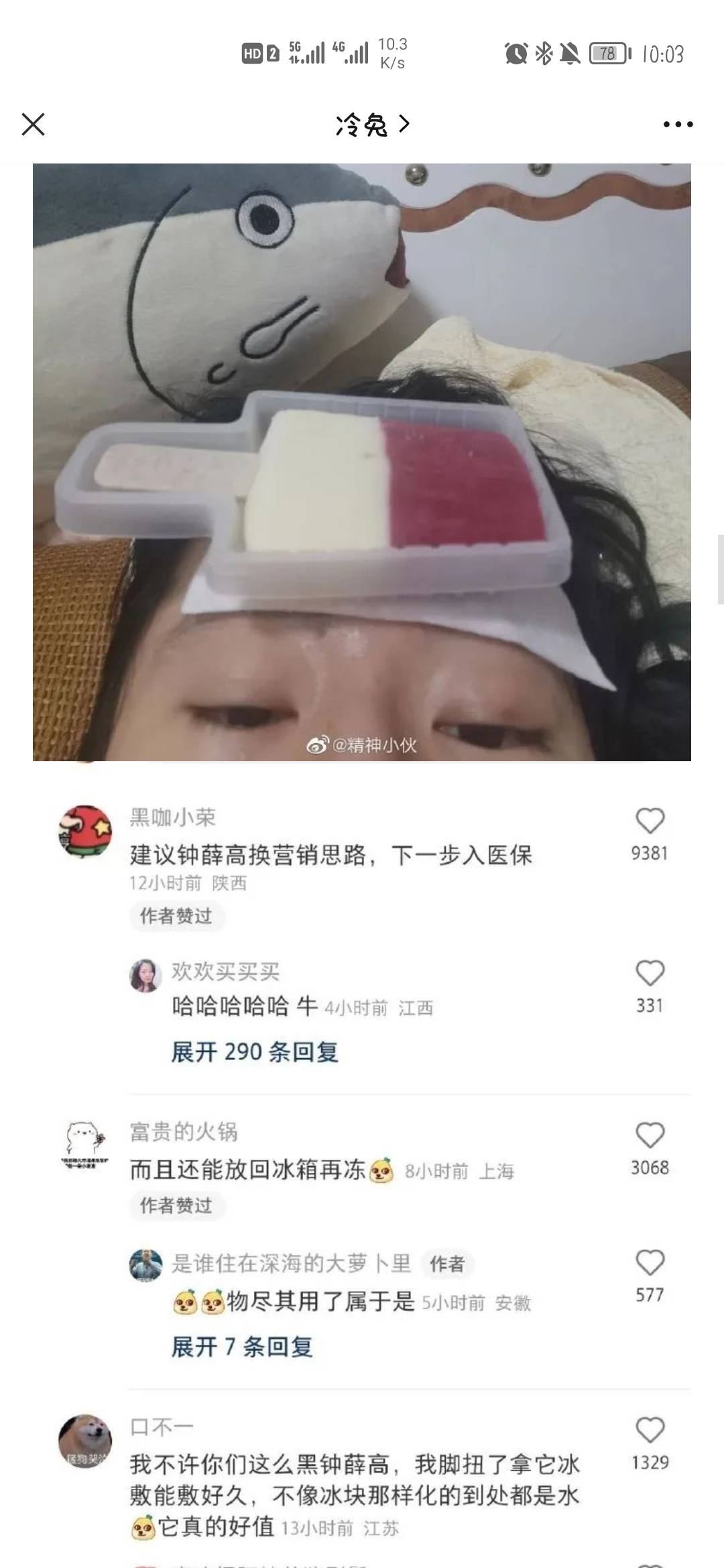Open the popsicle photo thumbnail
The image size is (724, 1568).
click(x=362, y=462)
